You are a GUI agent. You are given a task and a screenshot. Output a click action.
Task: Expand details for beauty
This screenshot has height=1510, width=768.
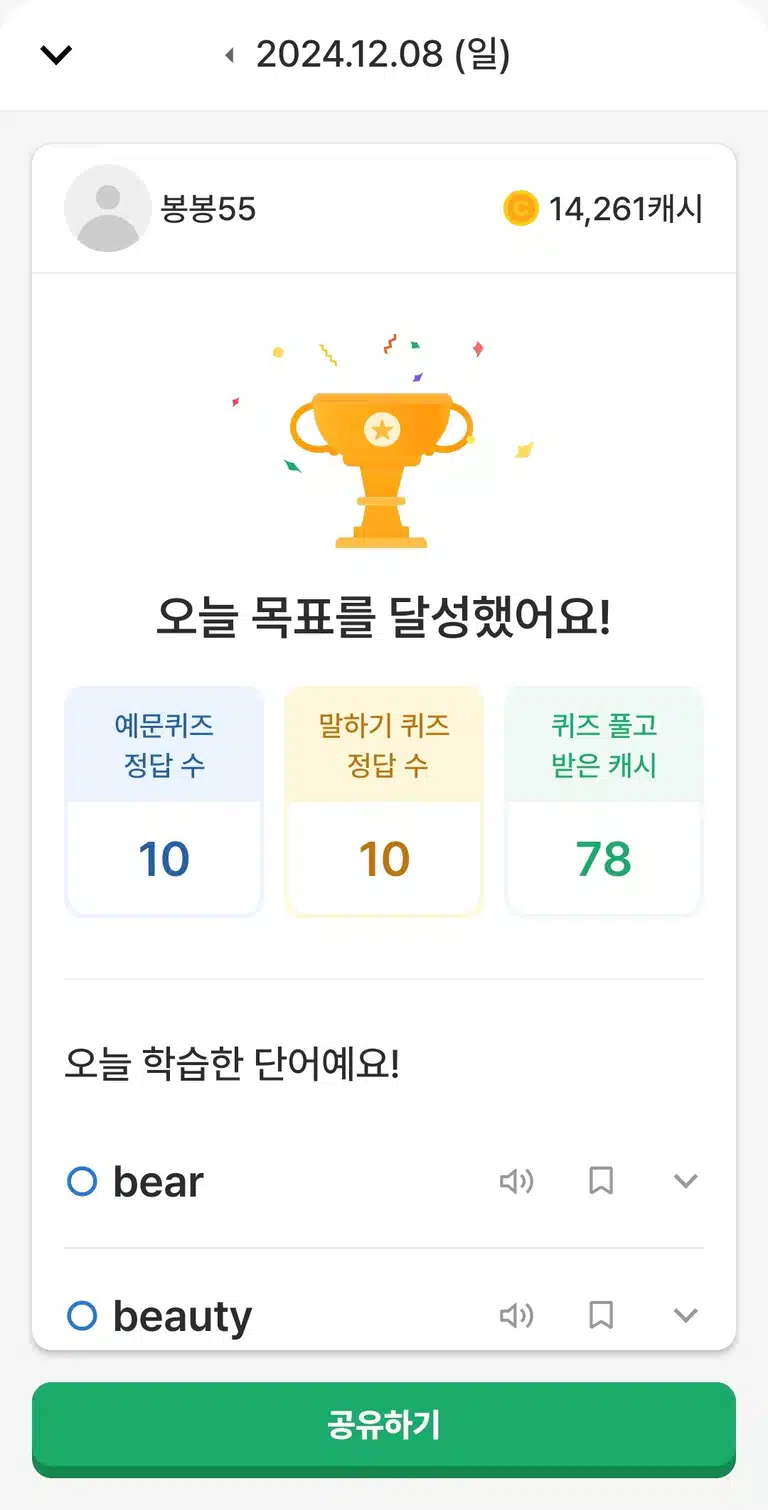click(x=686, y=1316)
